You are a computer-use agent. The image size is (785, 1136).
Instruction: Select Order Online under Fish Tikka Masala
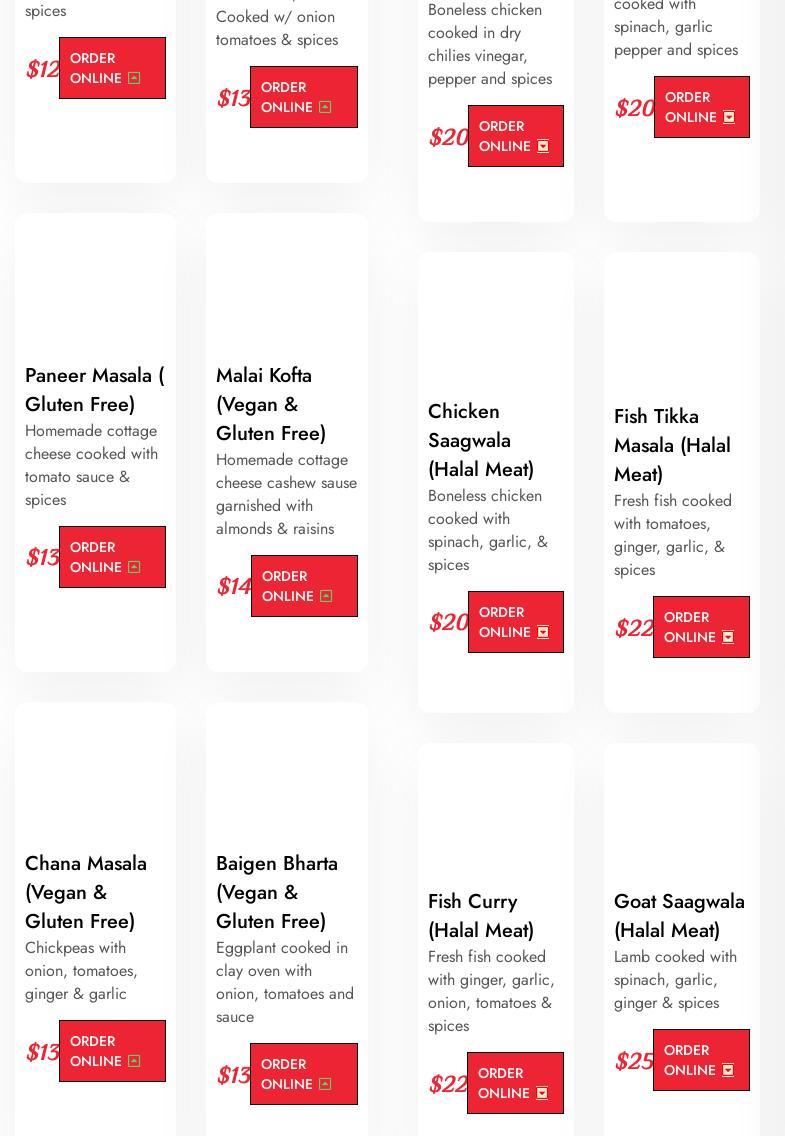701,627
